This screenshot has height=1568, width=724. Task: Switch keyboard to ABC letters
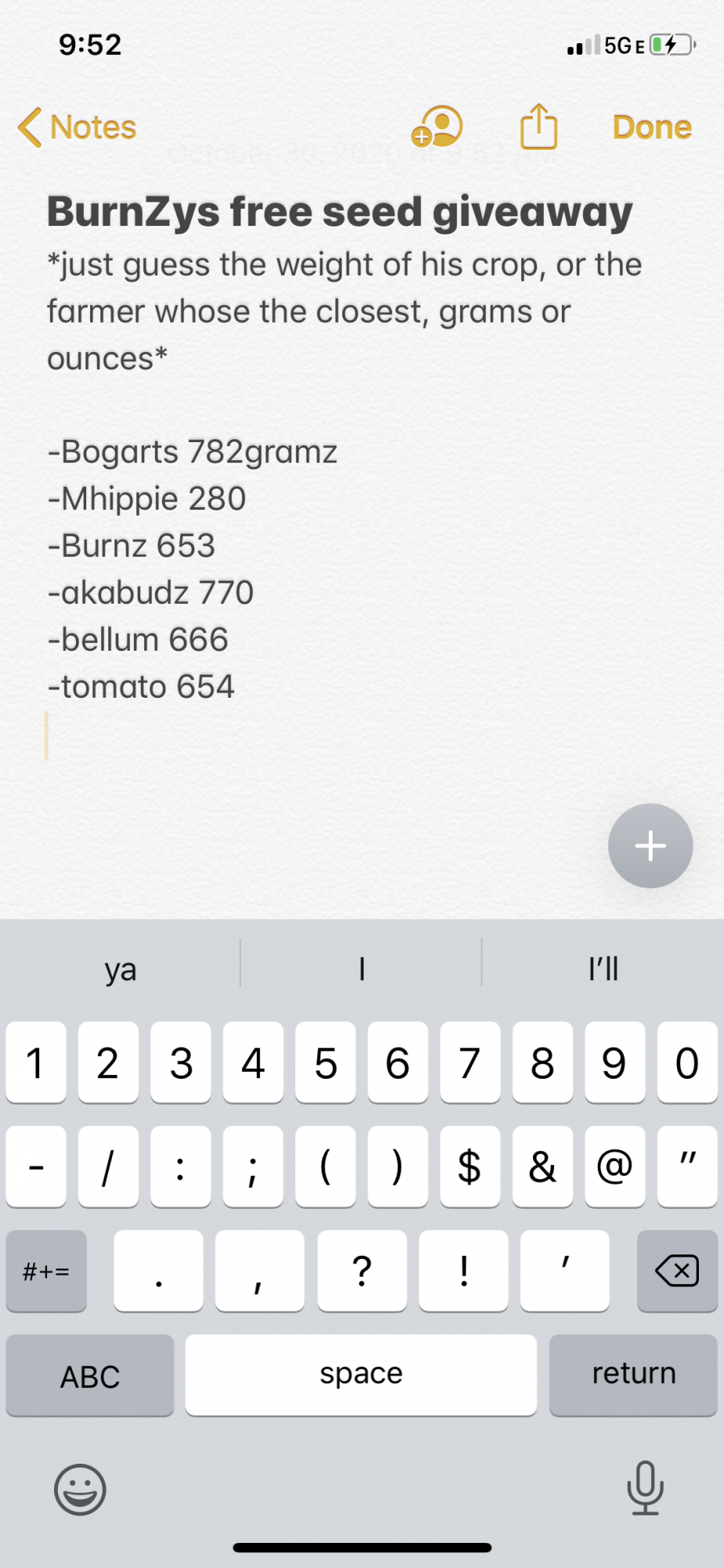(90, 1376)
